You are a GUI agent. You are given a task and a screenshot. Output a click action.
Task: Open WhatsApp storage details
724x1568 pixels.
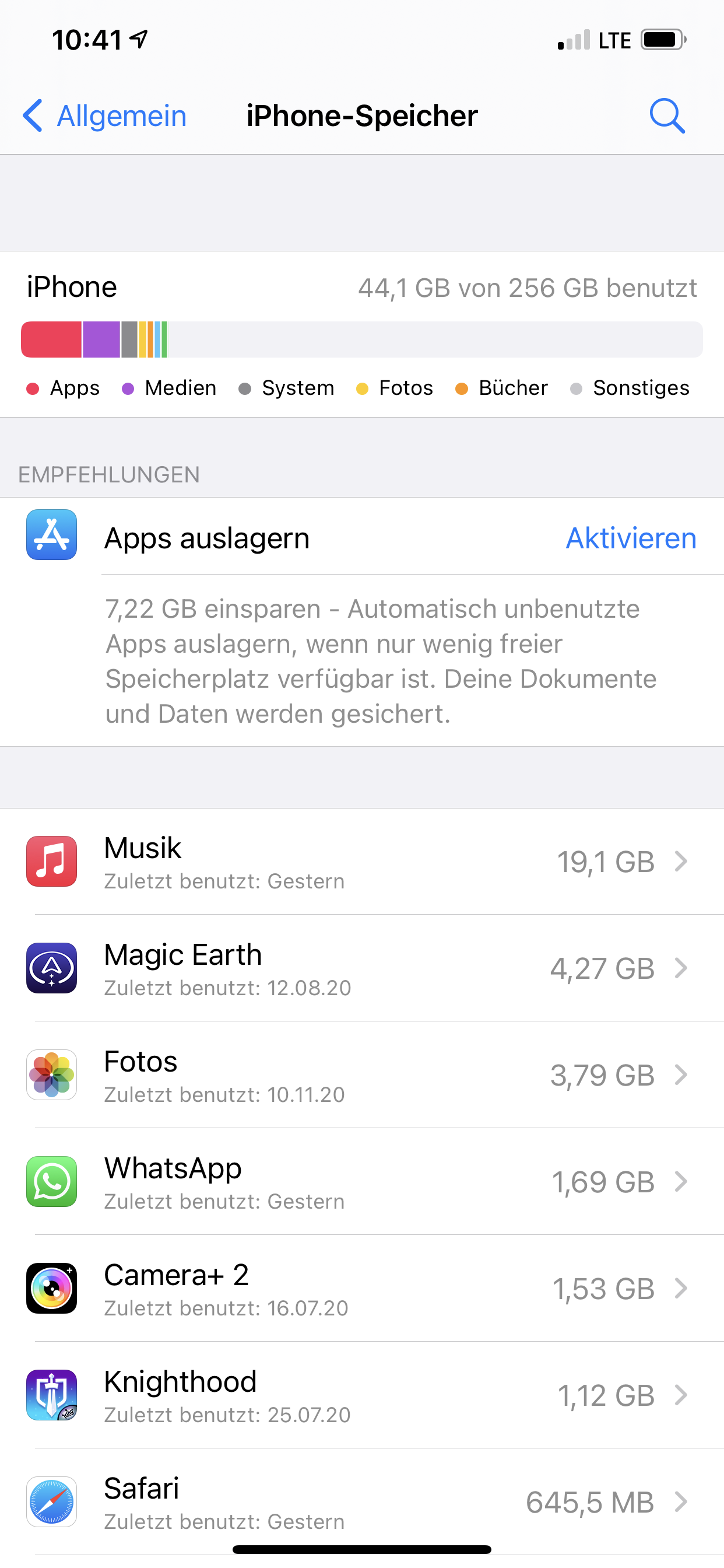361,1182
